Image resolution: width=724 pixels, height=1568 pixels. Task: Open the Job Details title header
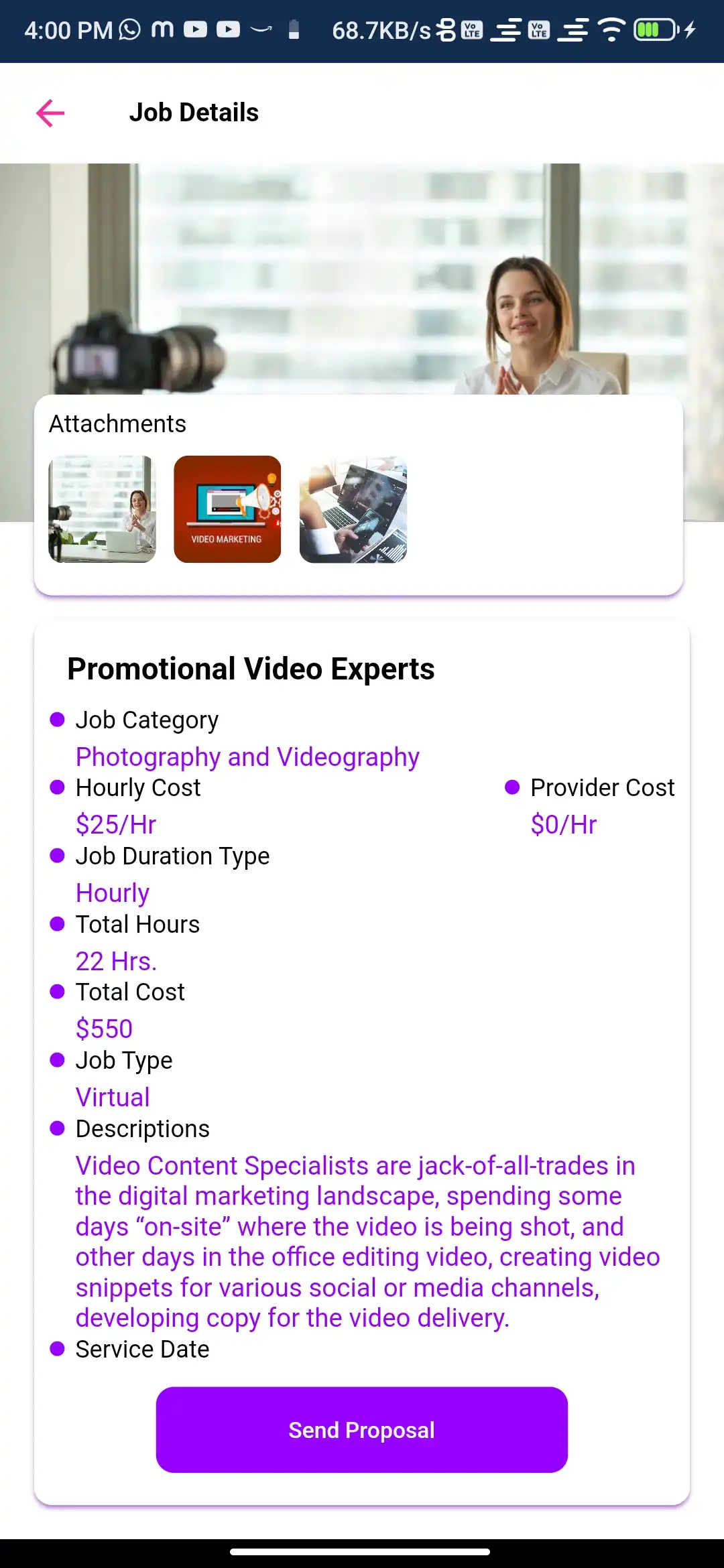[194, 112]
